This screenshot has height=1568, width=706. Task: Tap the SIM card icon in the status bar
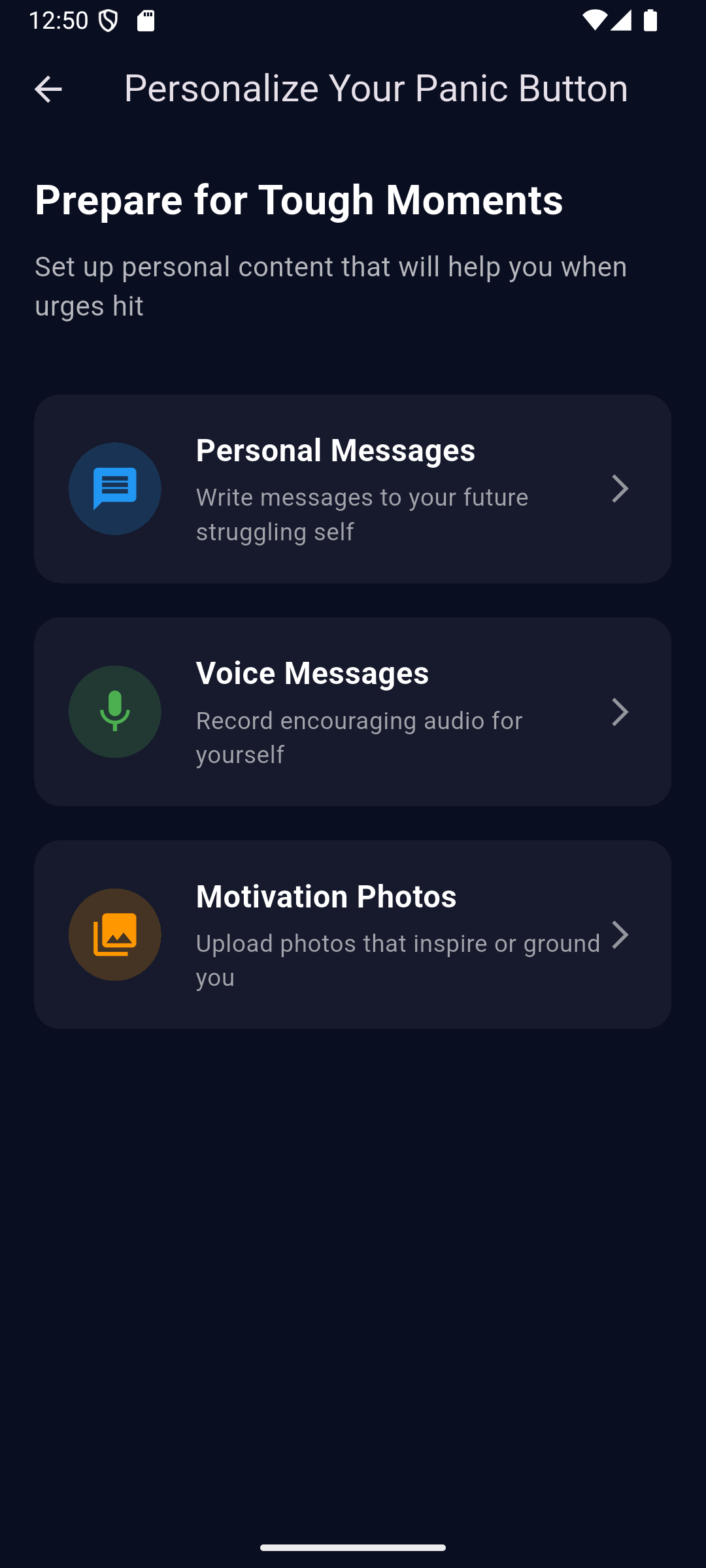point(145,21)
